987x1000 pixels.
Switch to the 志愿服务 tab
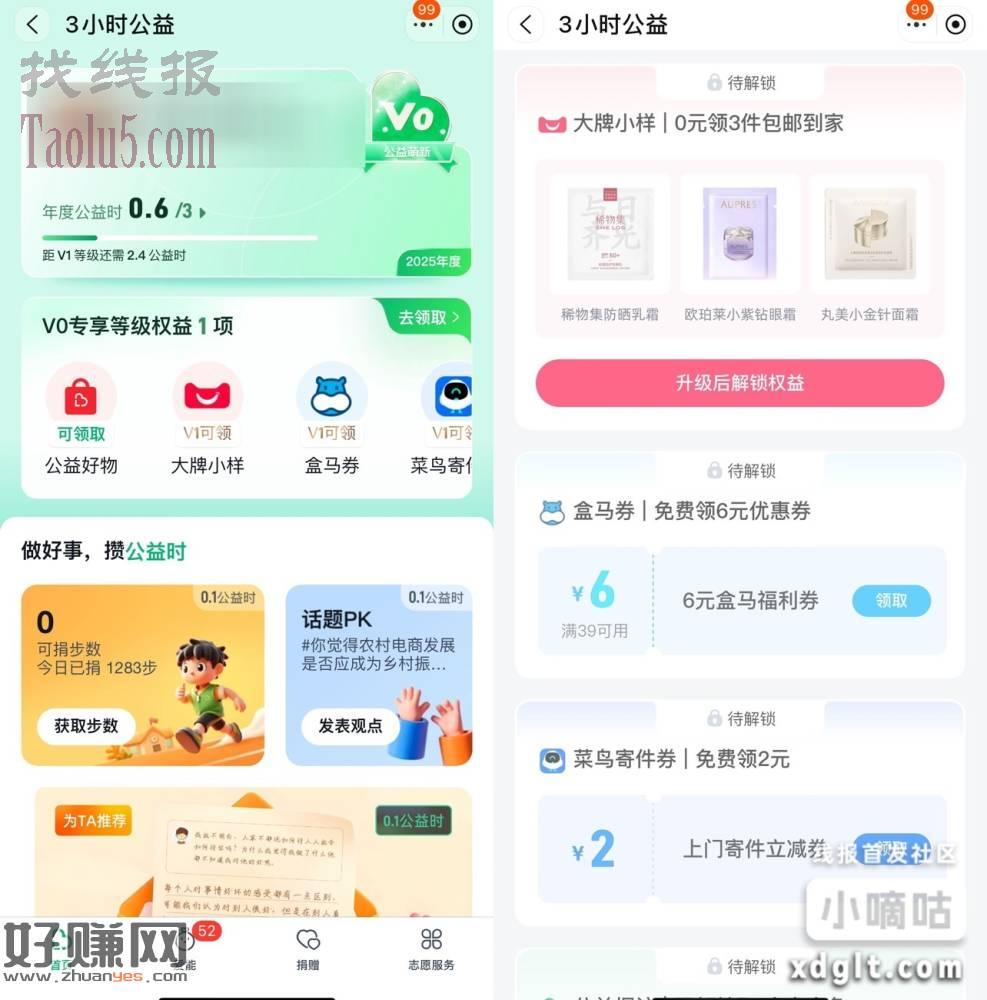coord(431,949)
